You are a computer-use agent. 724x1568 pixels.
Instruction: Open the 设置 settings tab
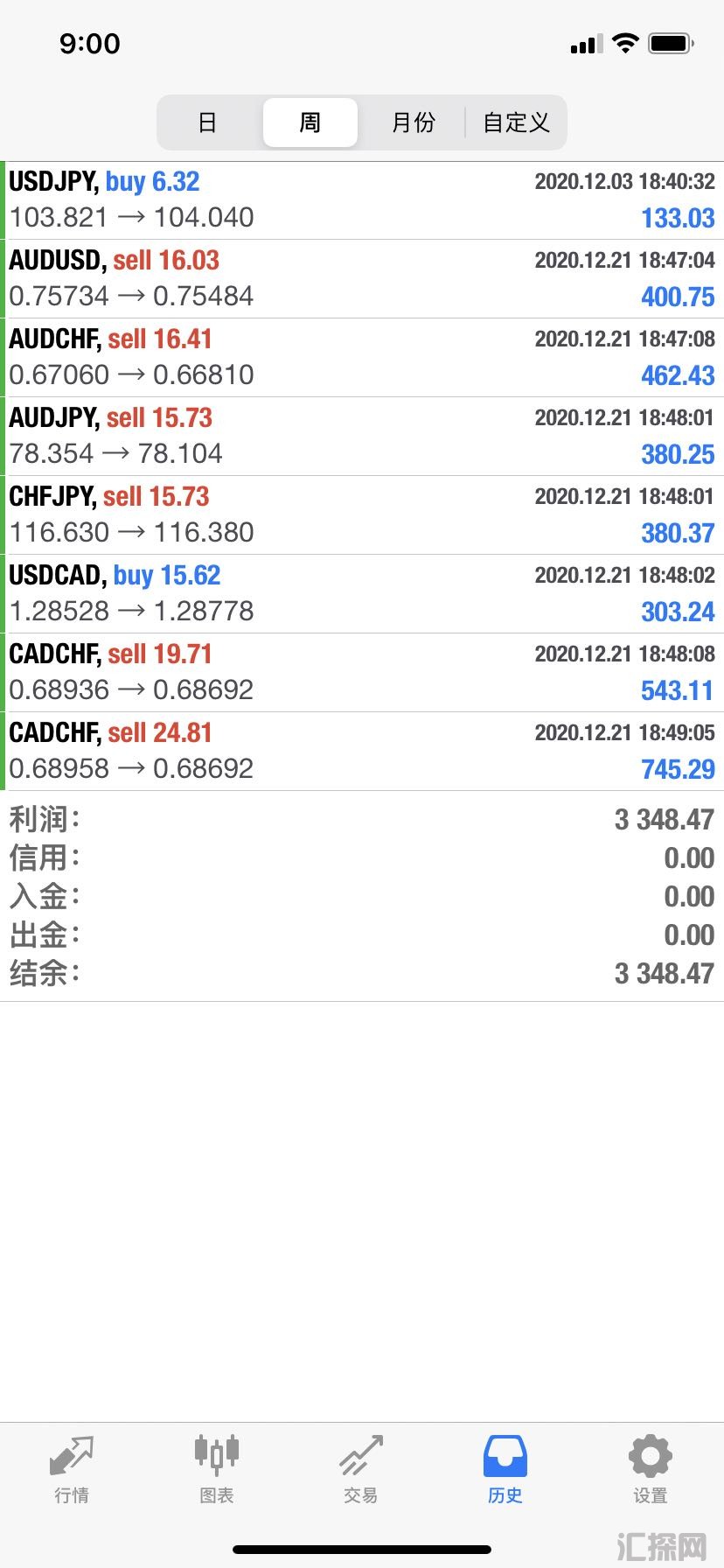[650, 1470]
